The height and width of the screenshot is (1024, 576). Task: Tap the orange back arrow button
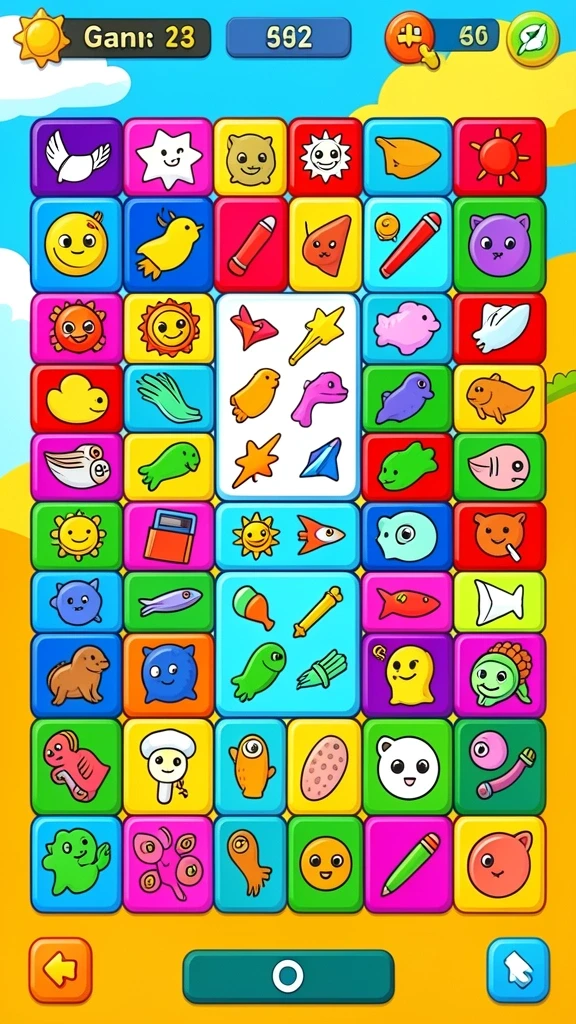60,970
